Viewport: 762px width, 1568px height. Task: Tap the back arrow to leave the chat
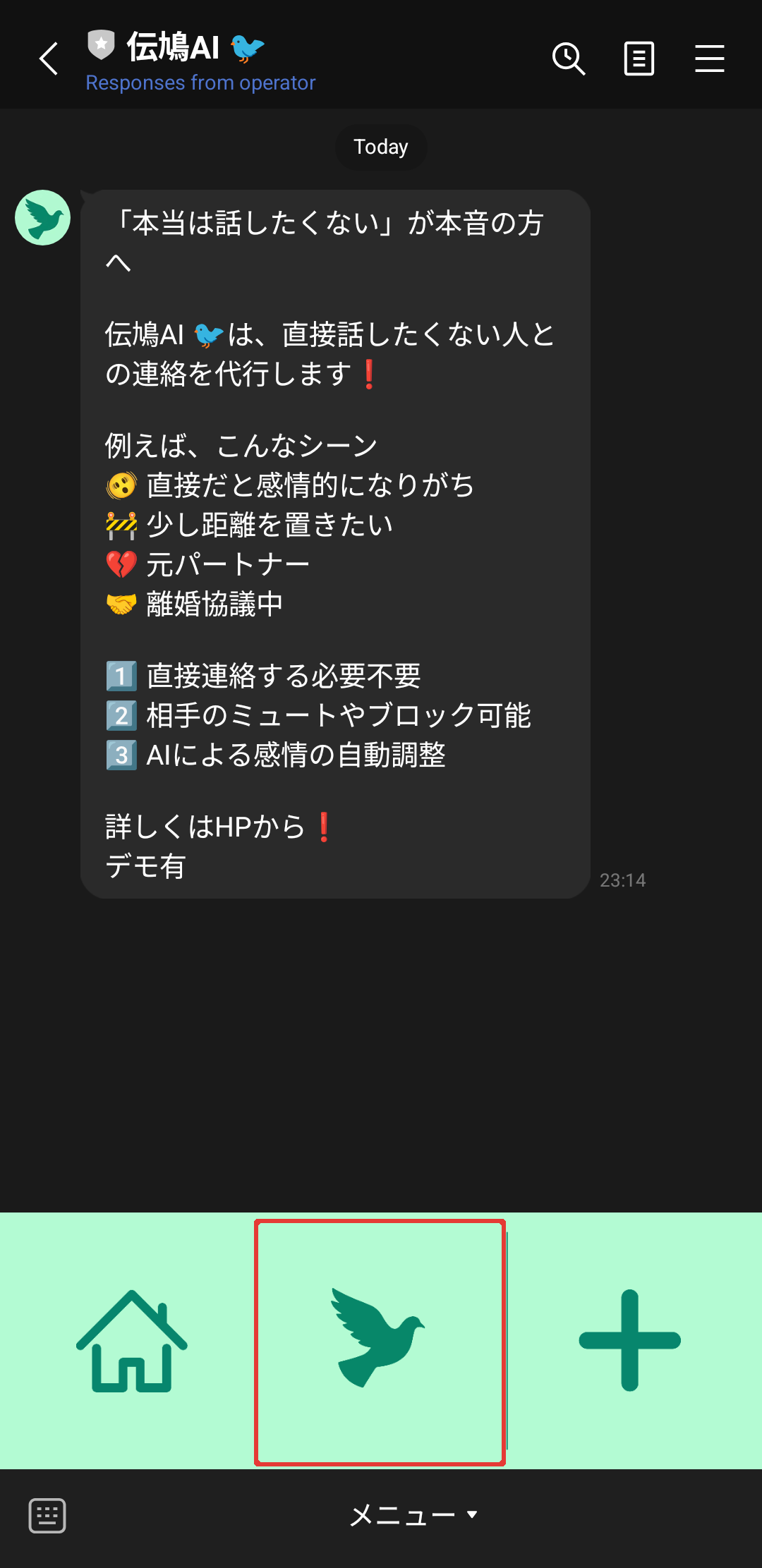47,59
